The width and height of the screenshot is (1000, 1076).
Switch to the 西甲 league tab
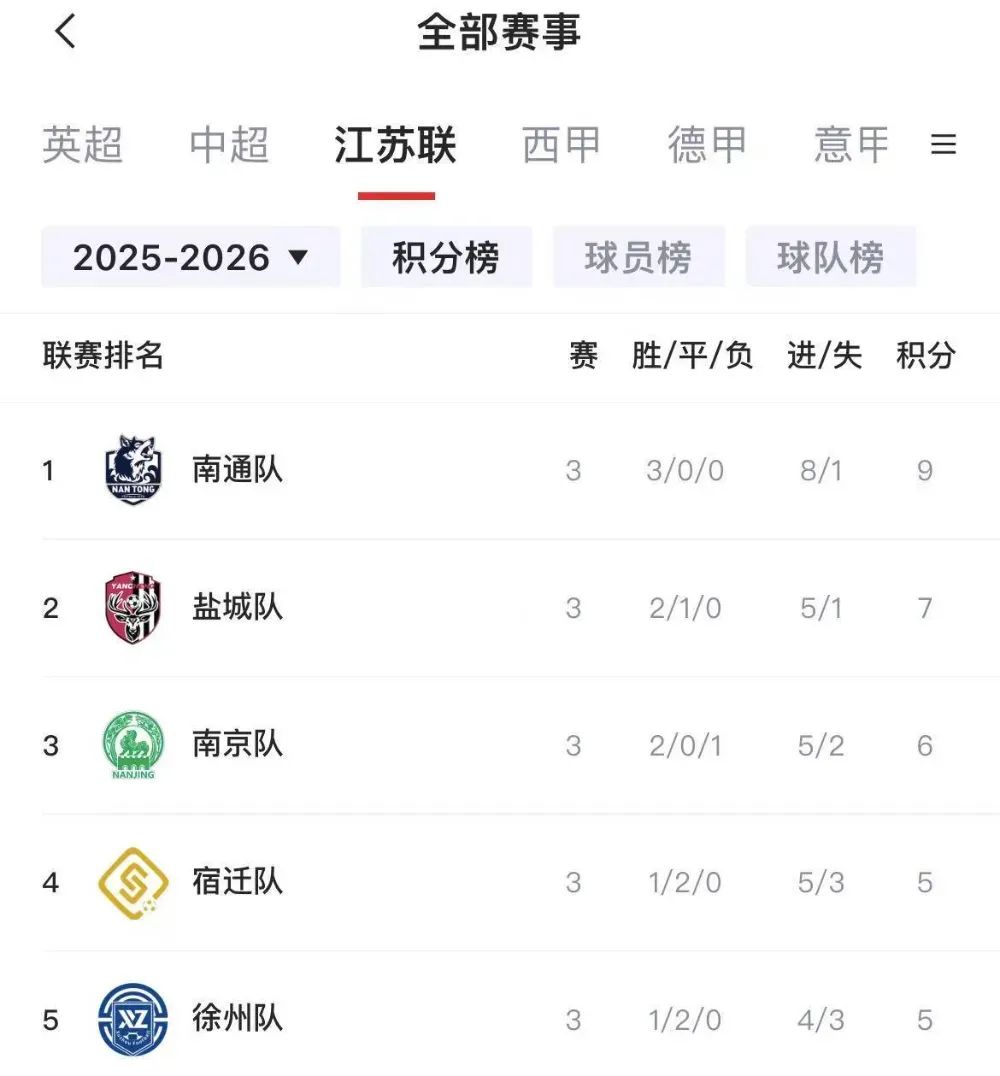pyautogui.click(x=561, y=145)
